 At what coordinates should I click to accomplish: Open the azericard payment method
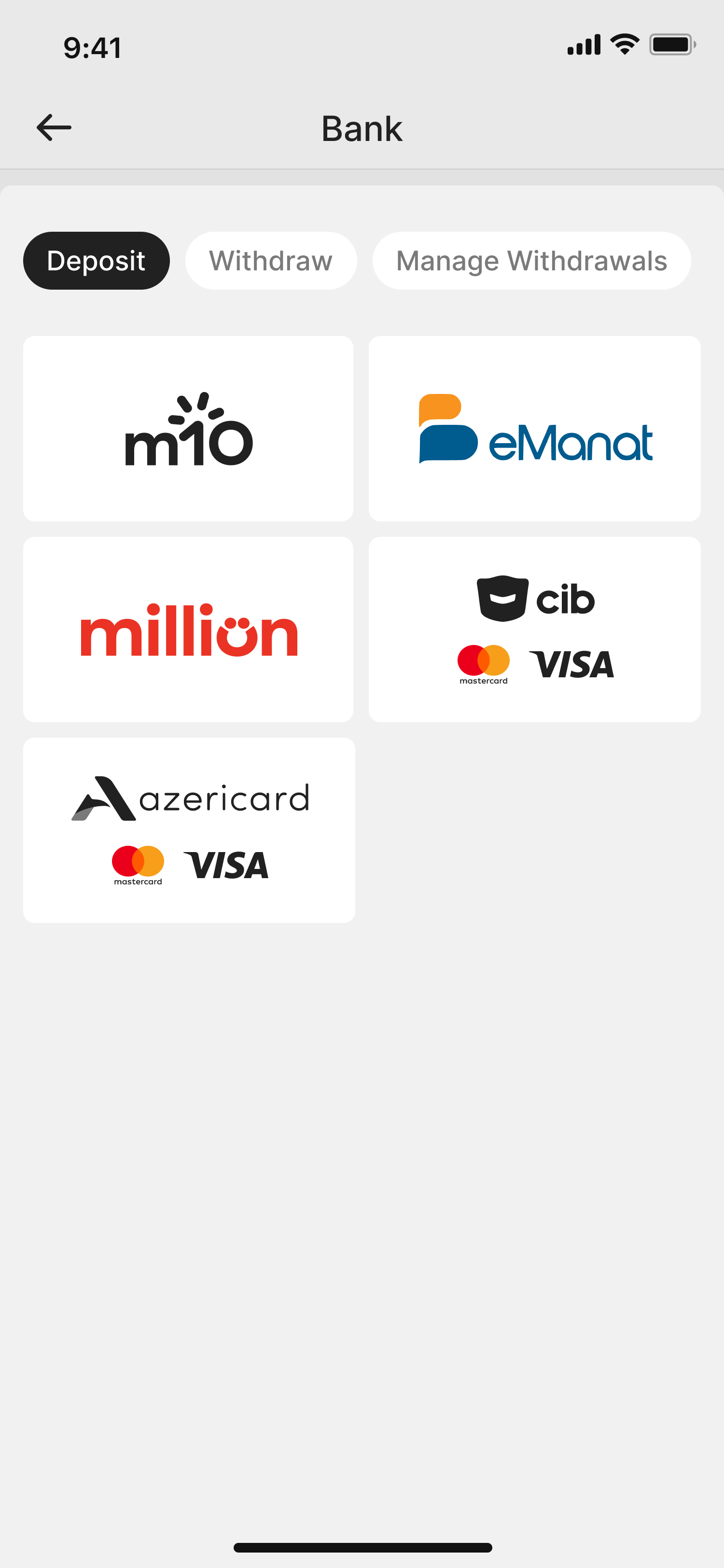189,830
